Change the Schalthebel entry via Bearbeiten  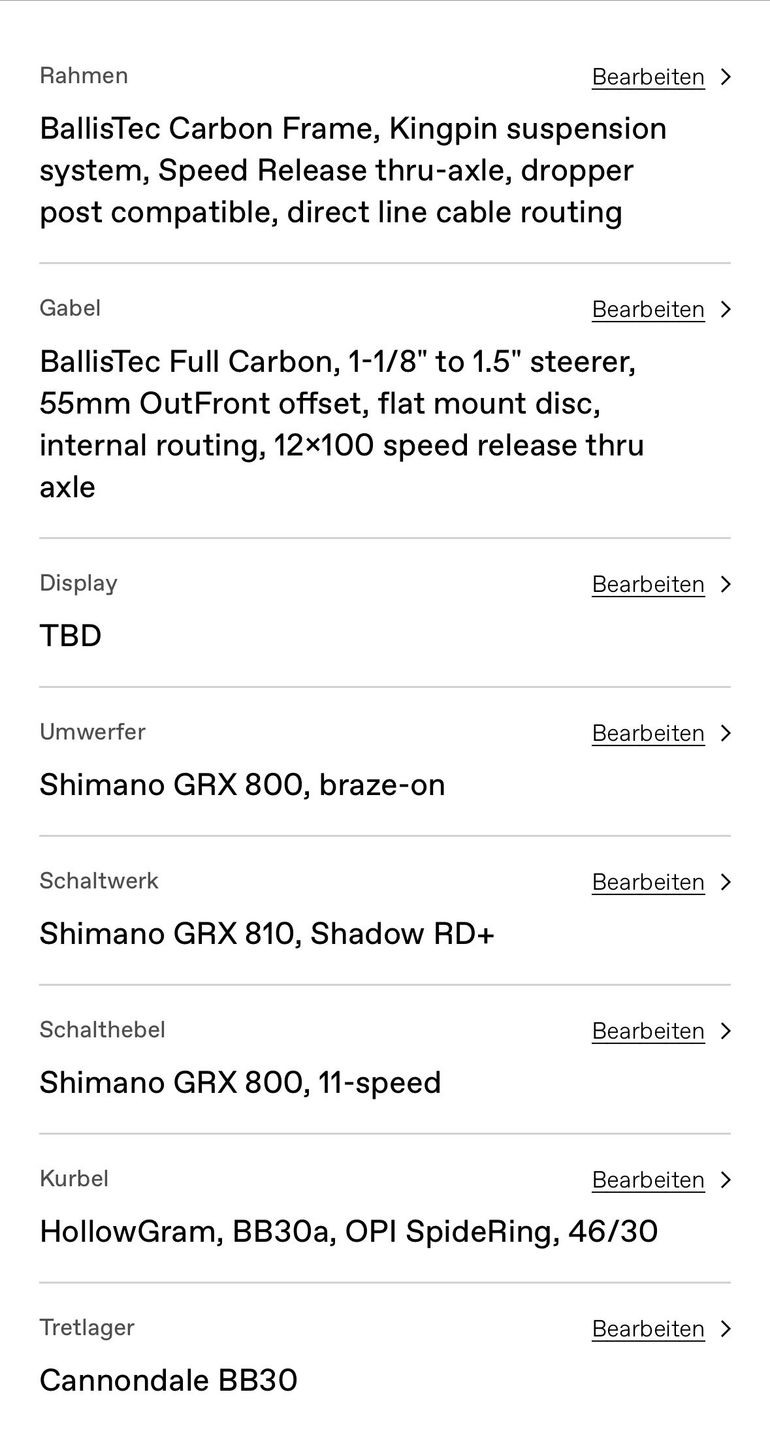tap(648, 1032)
